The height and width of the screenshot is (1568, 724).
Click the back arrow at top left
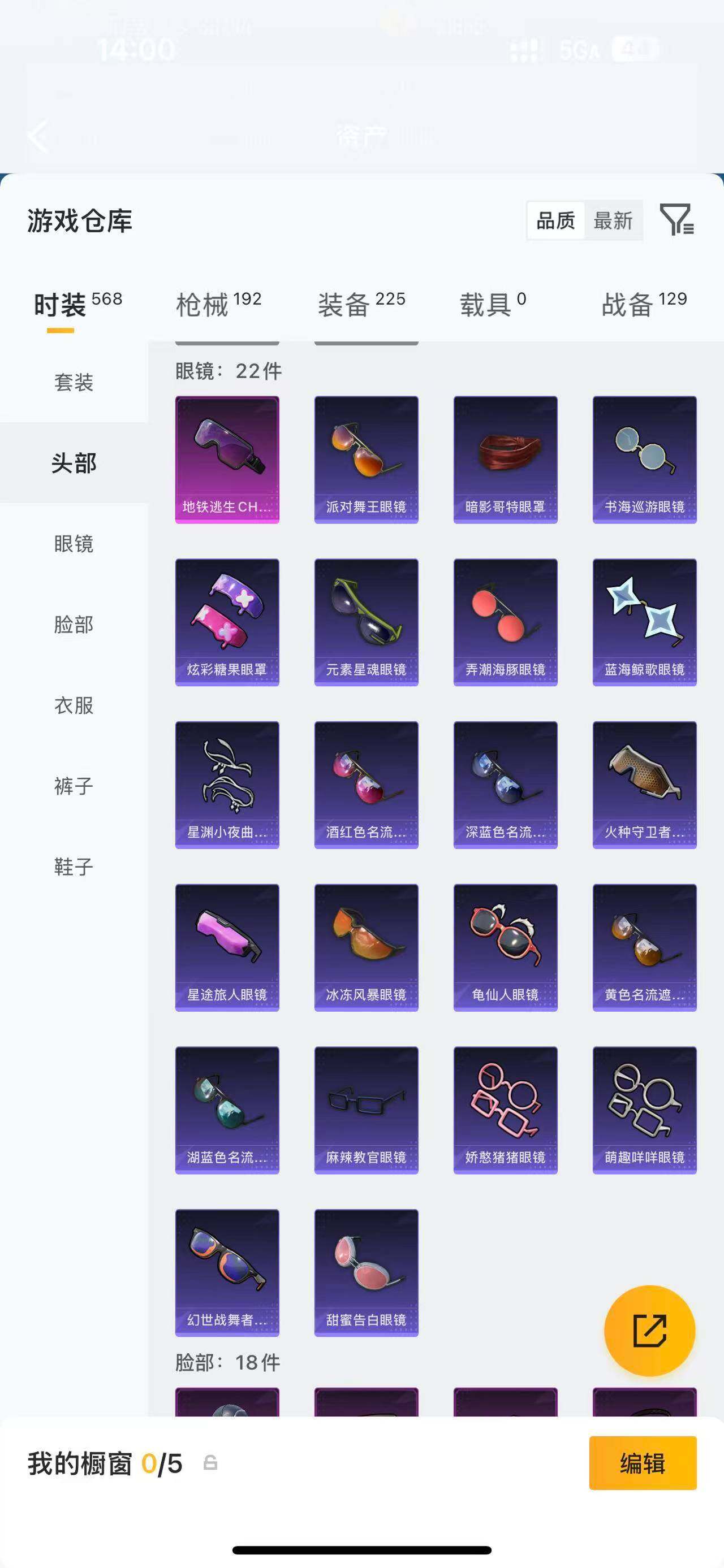pos(38,135)
